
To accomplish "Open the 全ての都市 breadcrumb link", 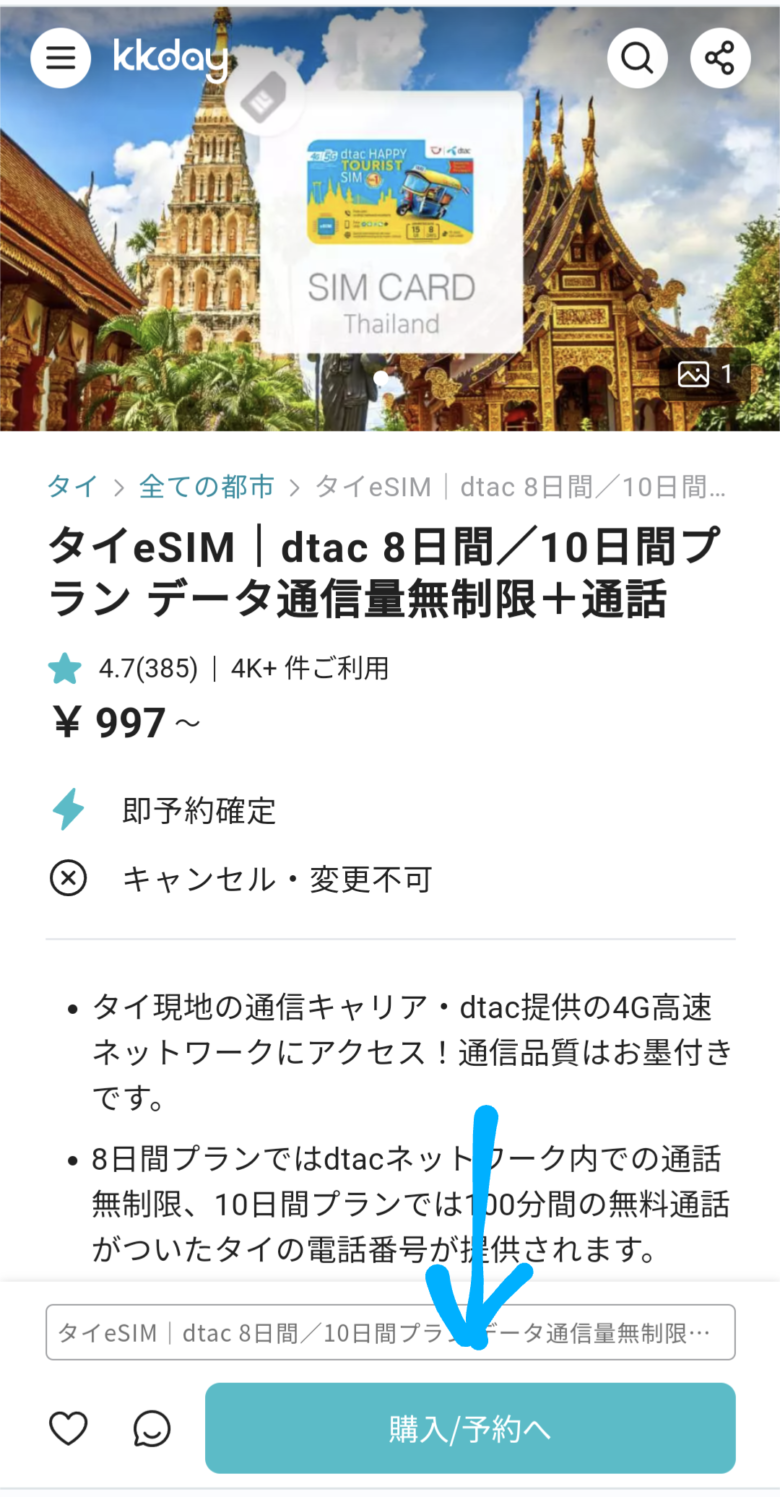I will coord(207,486).
